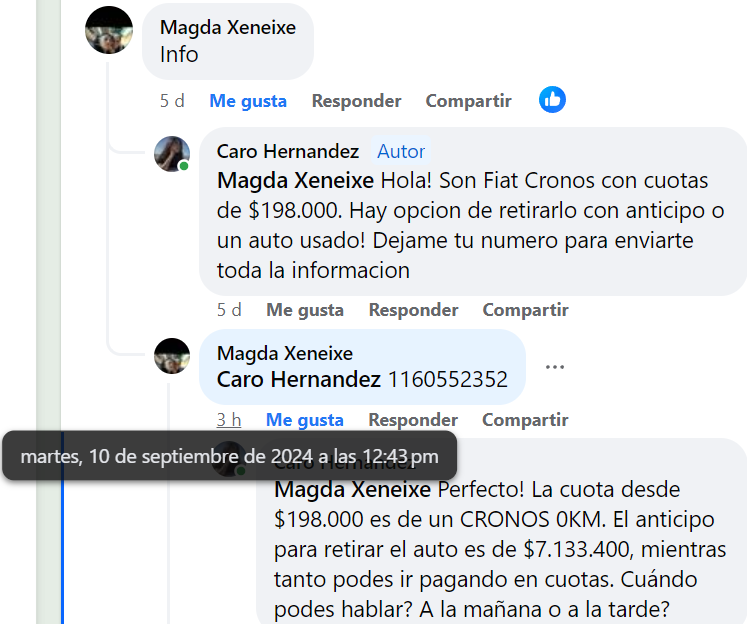
Task: Open the Caro Hernandez mention in Magda's reply
Action: [298, 380]
